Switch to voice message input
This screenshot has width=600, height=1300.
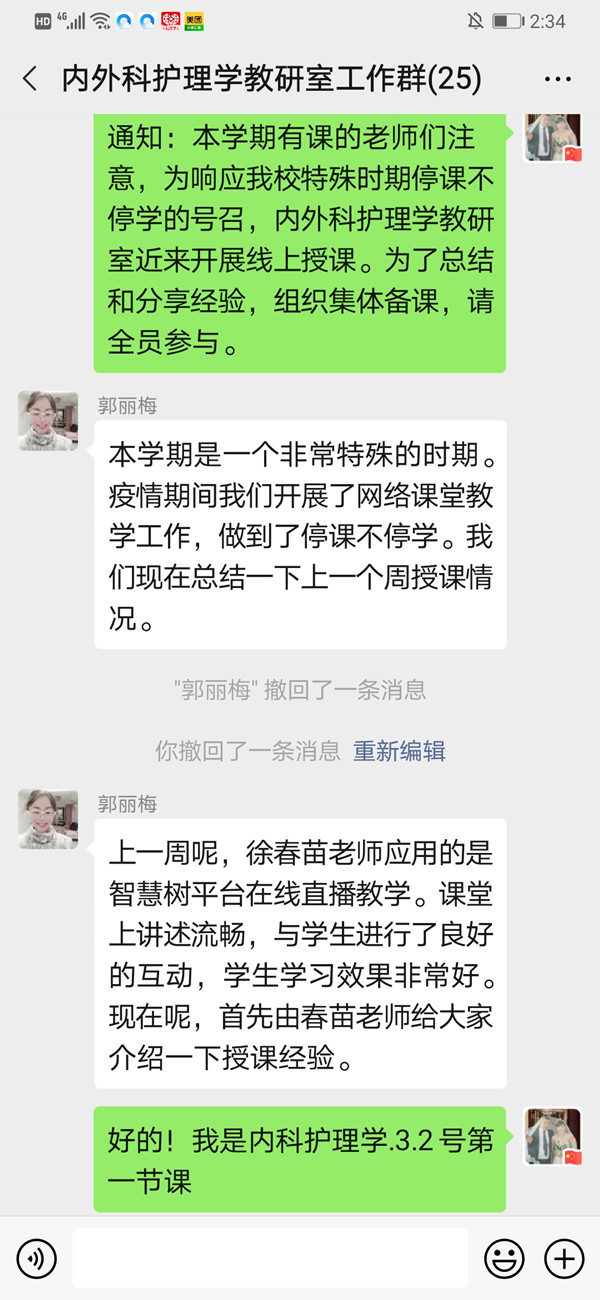(x=36, y=1258)
